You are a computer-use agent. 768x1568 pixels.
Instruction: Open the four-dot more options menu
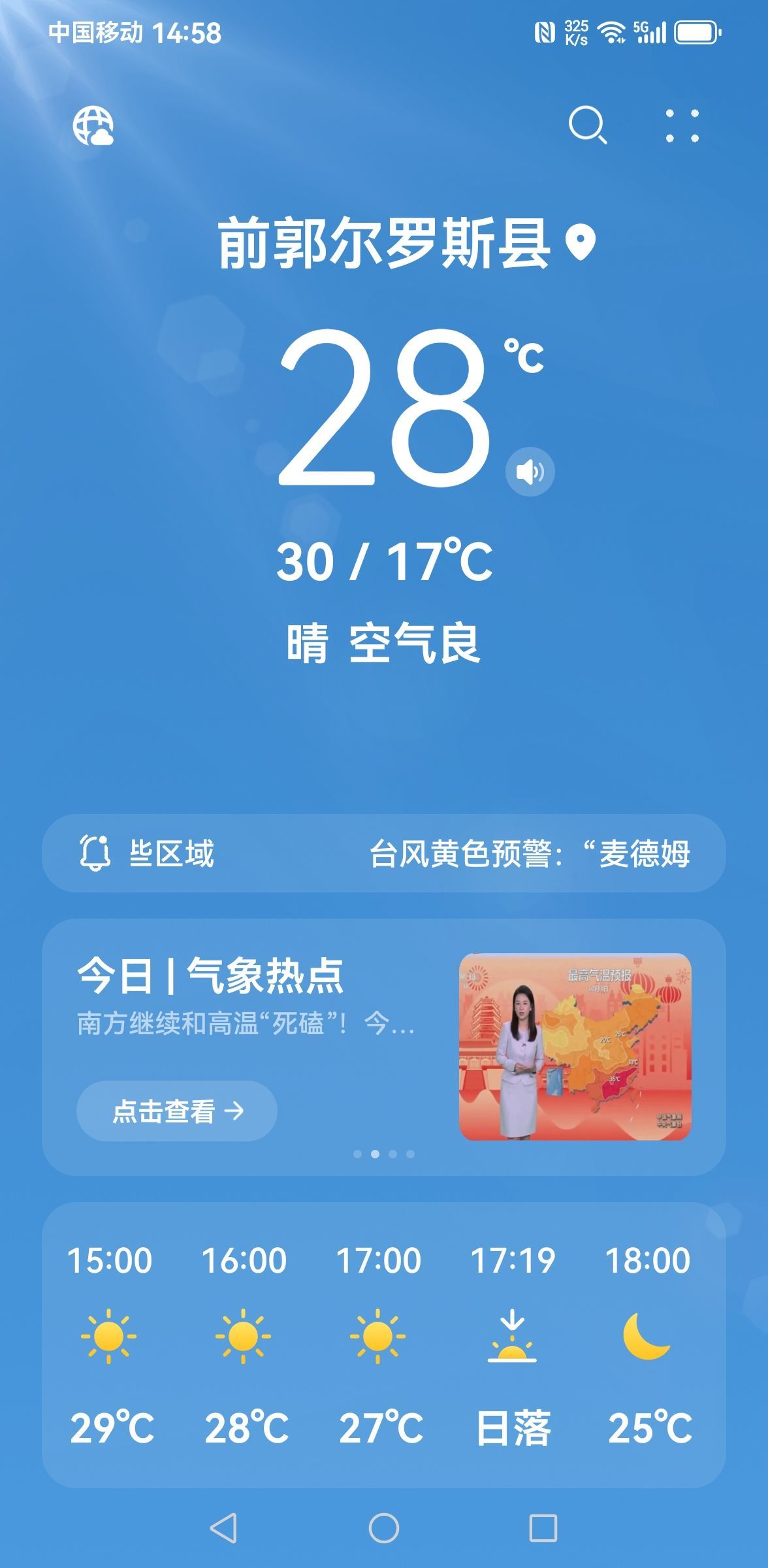coord(682,125)
